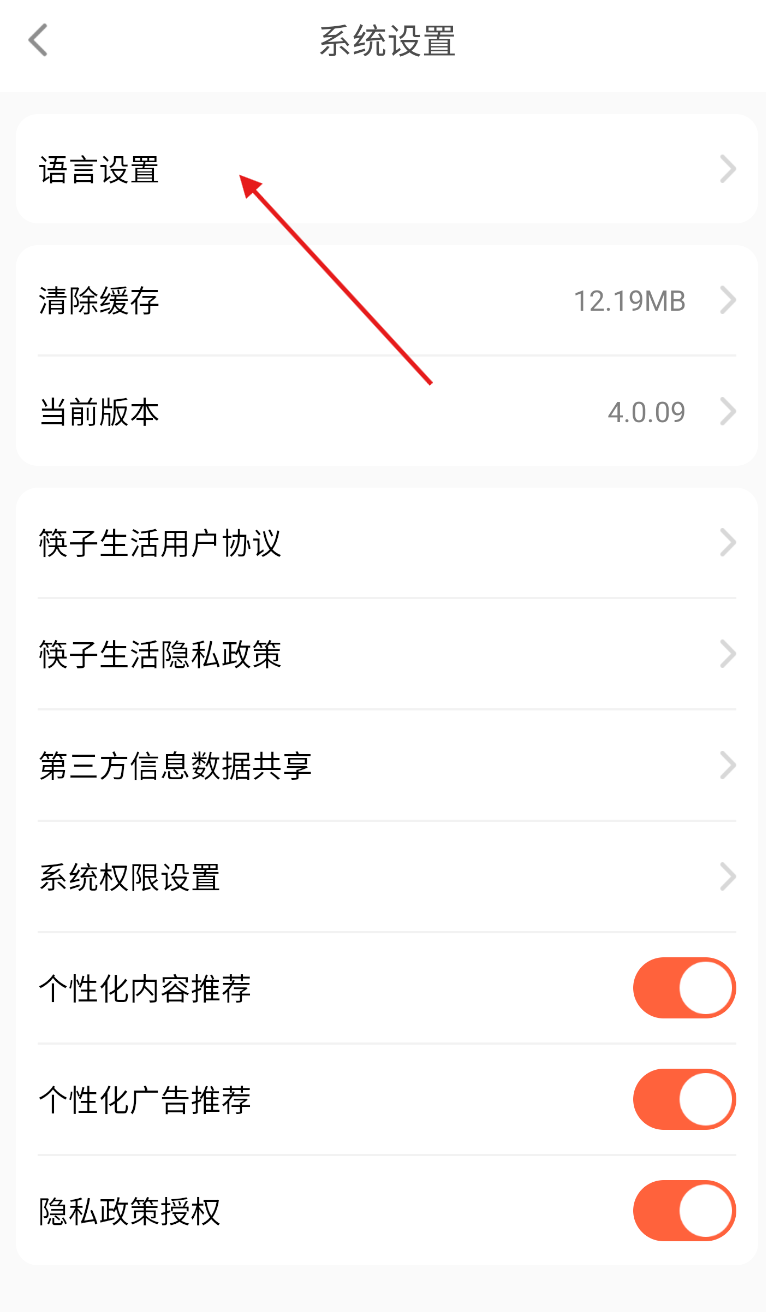Go back from 系统设置
Screen dimensions: 766x1312
pyautogui.click(x=38, y=41)
